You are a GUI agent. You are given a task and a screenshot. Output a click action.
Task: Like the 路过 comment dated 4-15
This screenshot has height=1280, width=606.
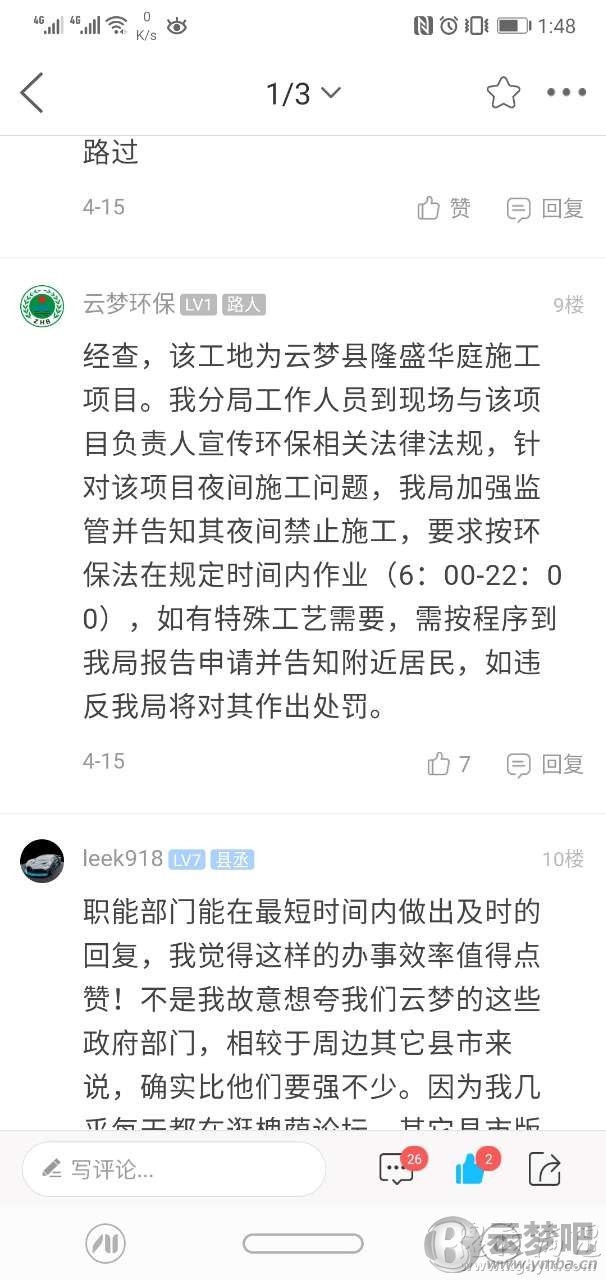(444, 208)
